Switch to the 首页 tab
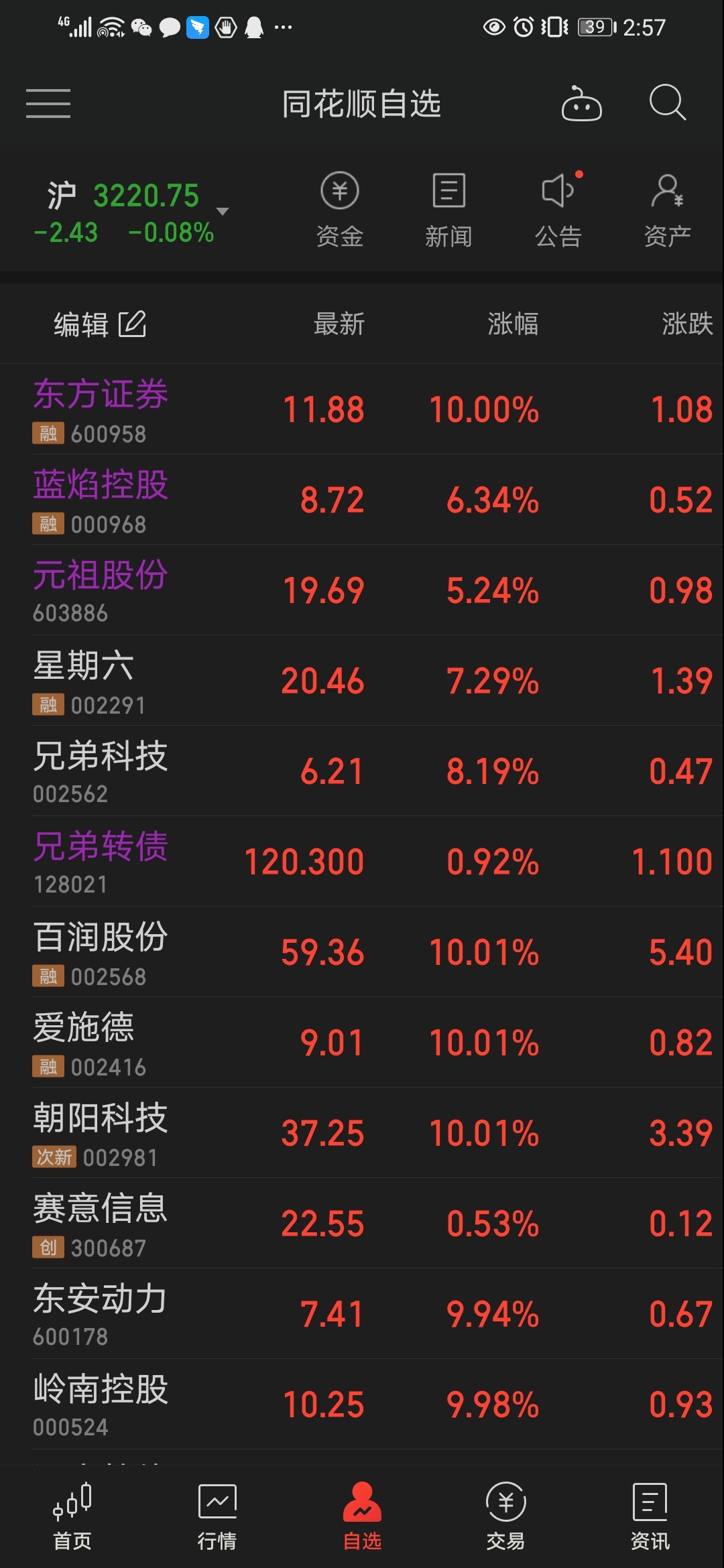This screenshot has width=724, height=1568. (72, 1517)
